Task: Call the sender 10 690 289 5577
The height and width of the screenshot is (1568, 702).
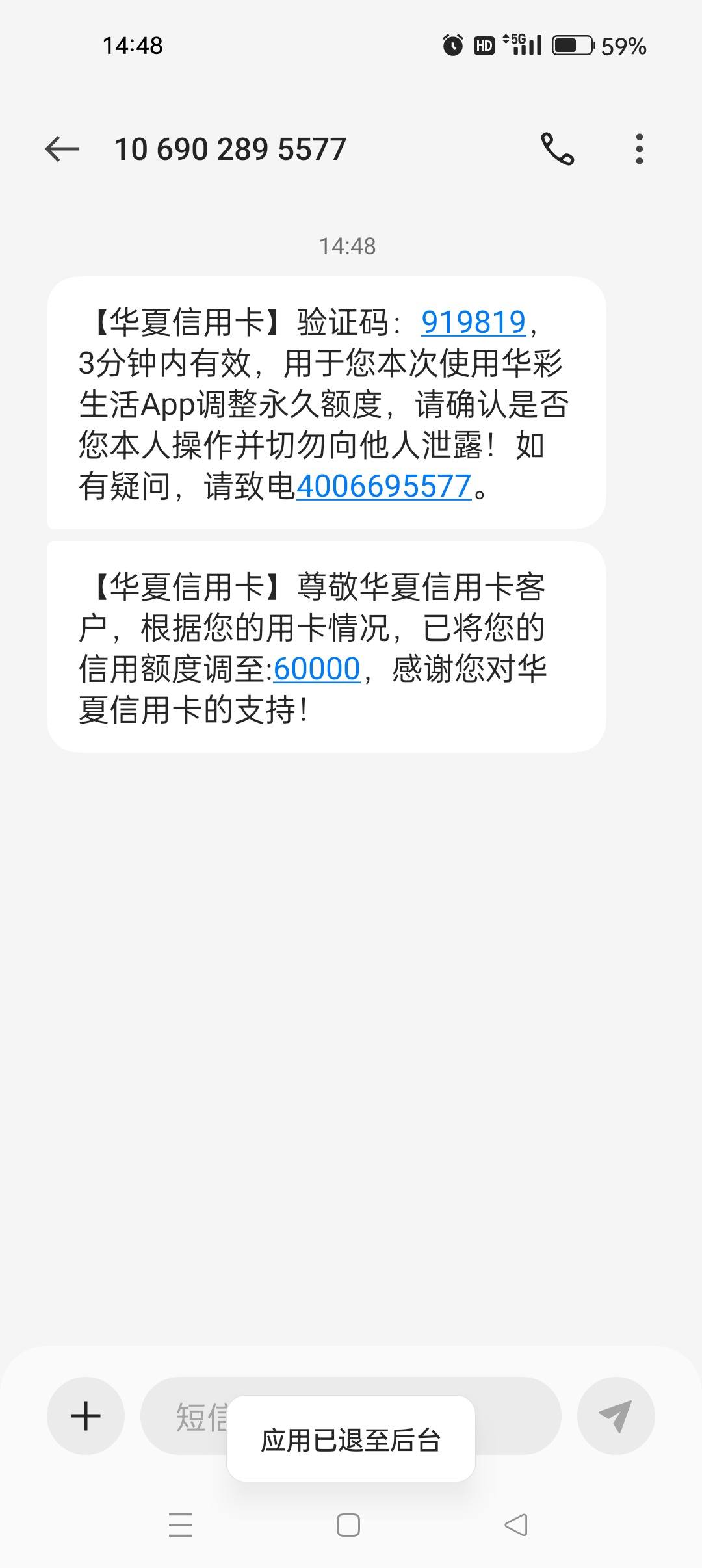Action: coord(558,149)
